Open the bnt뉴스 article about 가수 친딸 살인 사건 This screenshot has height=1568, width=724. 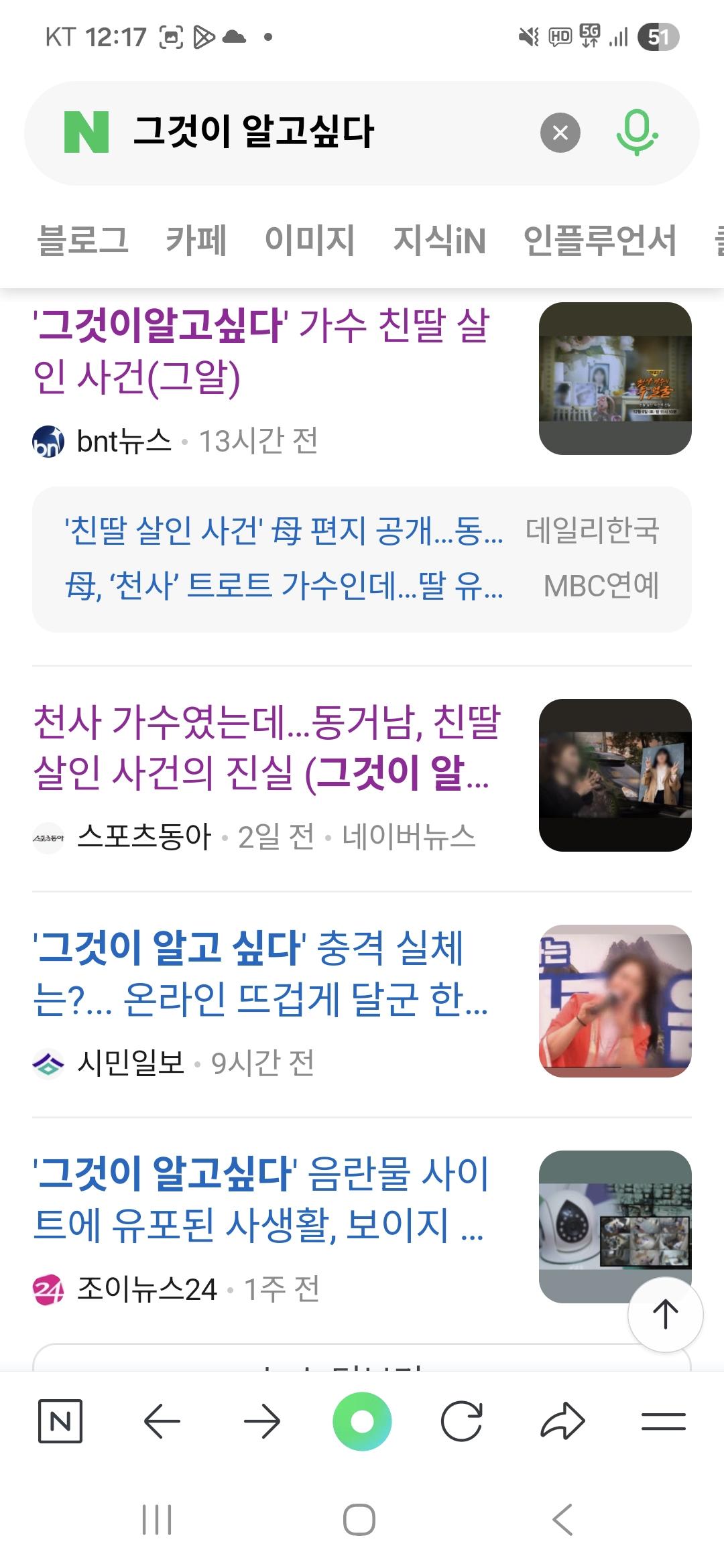coord(261,351)
